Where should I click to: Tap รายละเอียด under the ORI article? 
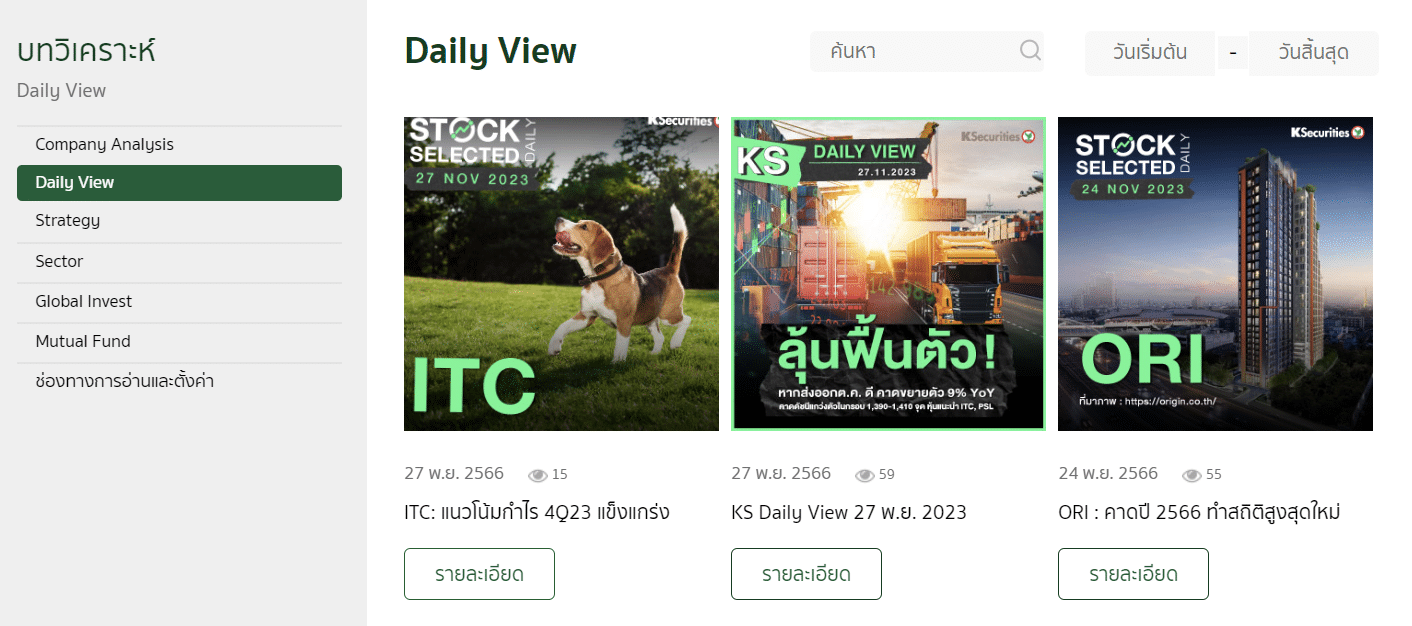pos(1133,574)
